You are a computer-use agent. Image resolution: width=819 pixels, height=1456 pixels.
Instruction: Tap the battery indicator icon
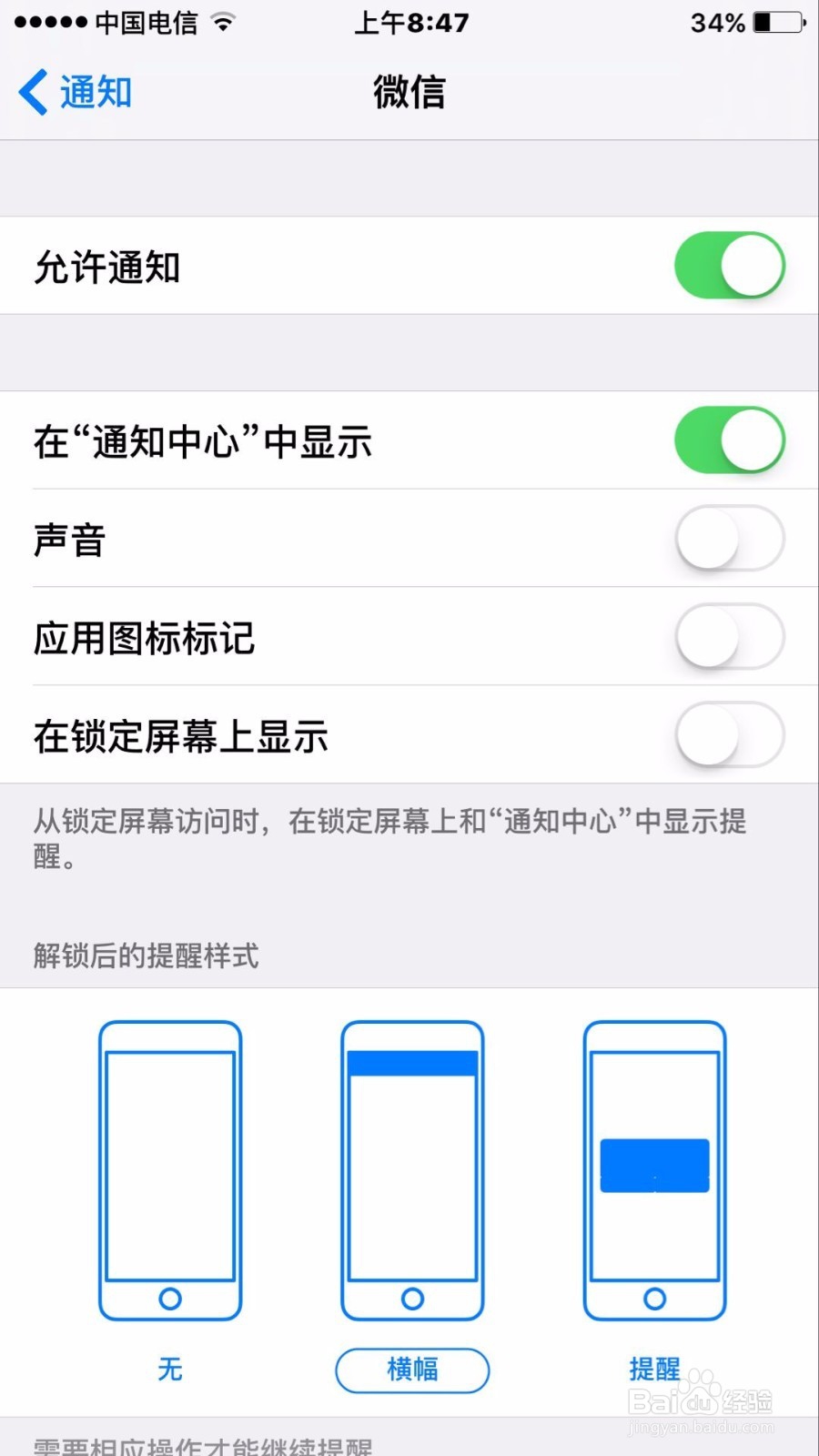coord(775,24)
